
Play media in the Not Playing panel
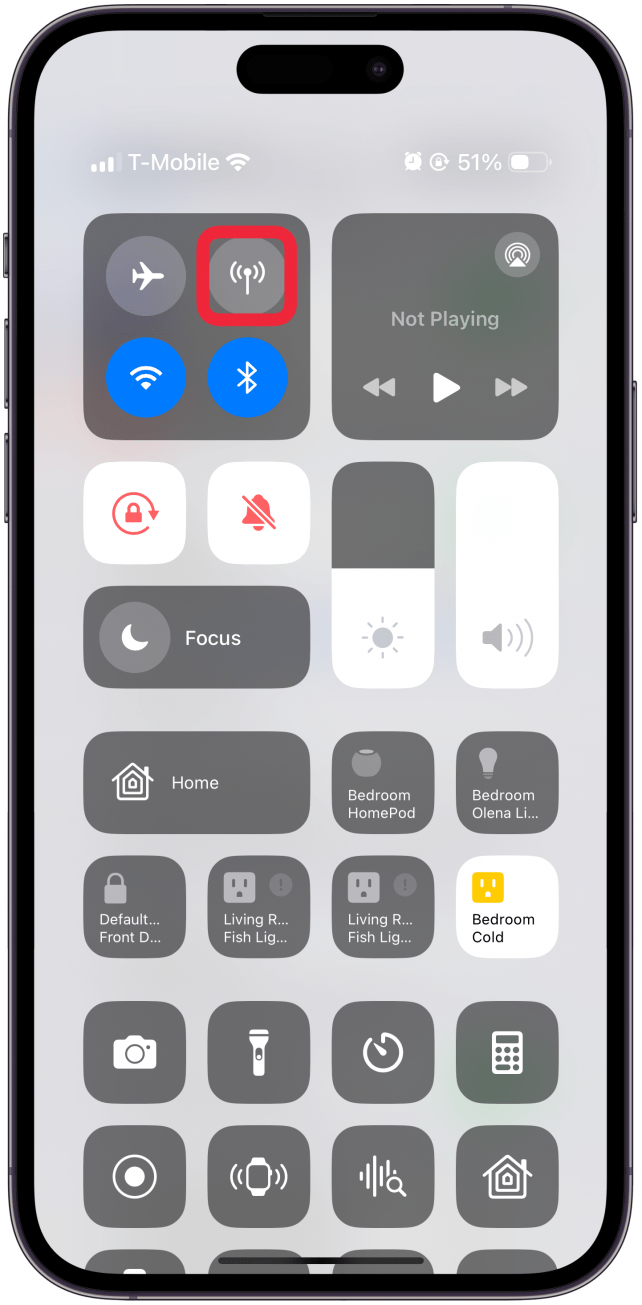[x=445, y=387]
